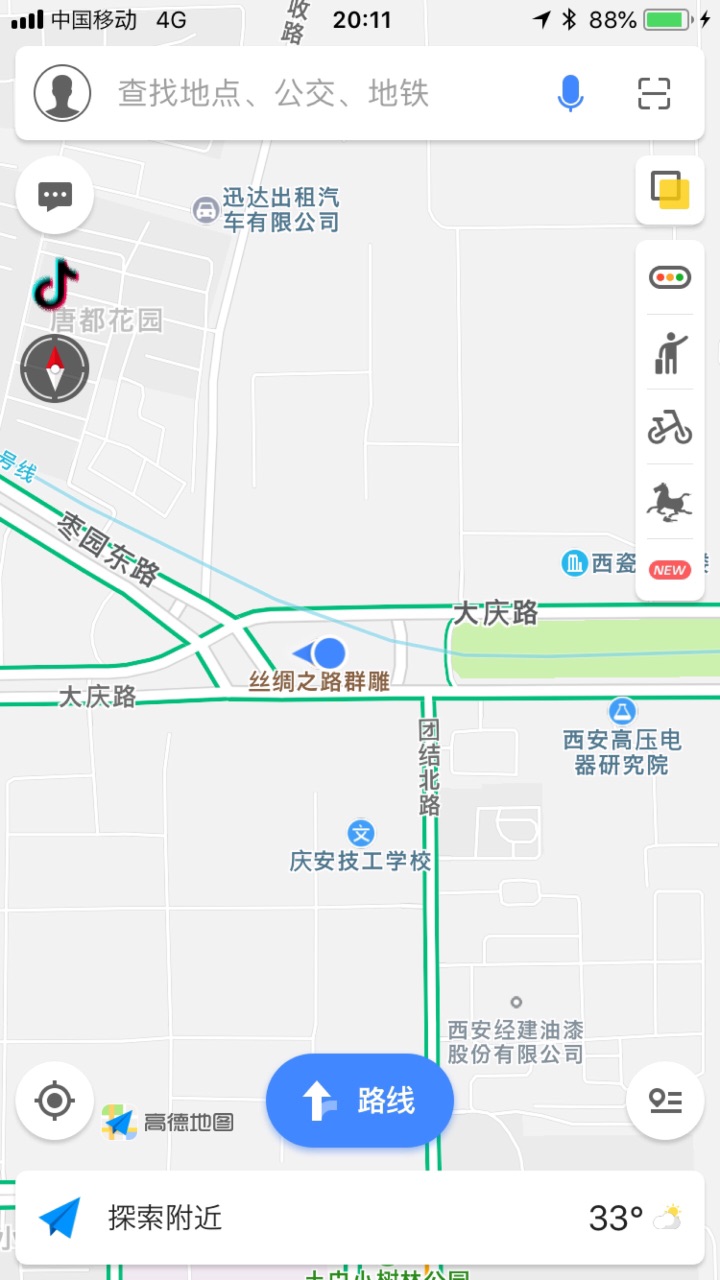Tap the 路线 route button
This screenshot has height=1280, width=720.
pyautogui.click(x=360, y=1101)
